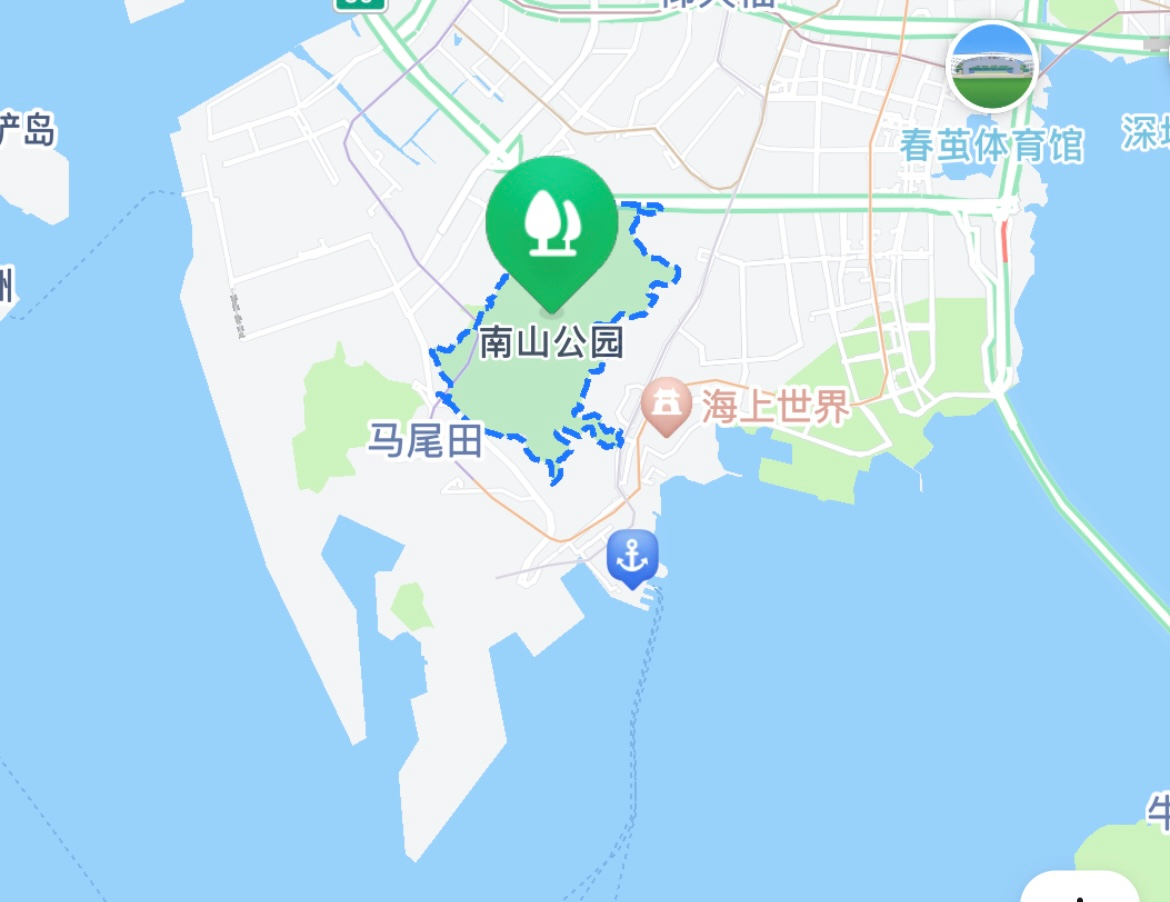Select the 春茧体育馆 stadium marker
Viewport: 1170px width, 902px height.
pos(992,67)
